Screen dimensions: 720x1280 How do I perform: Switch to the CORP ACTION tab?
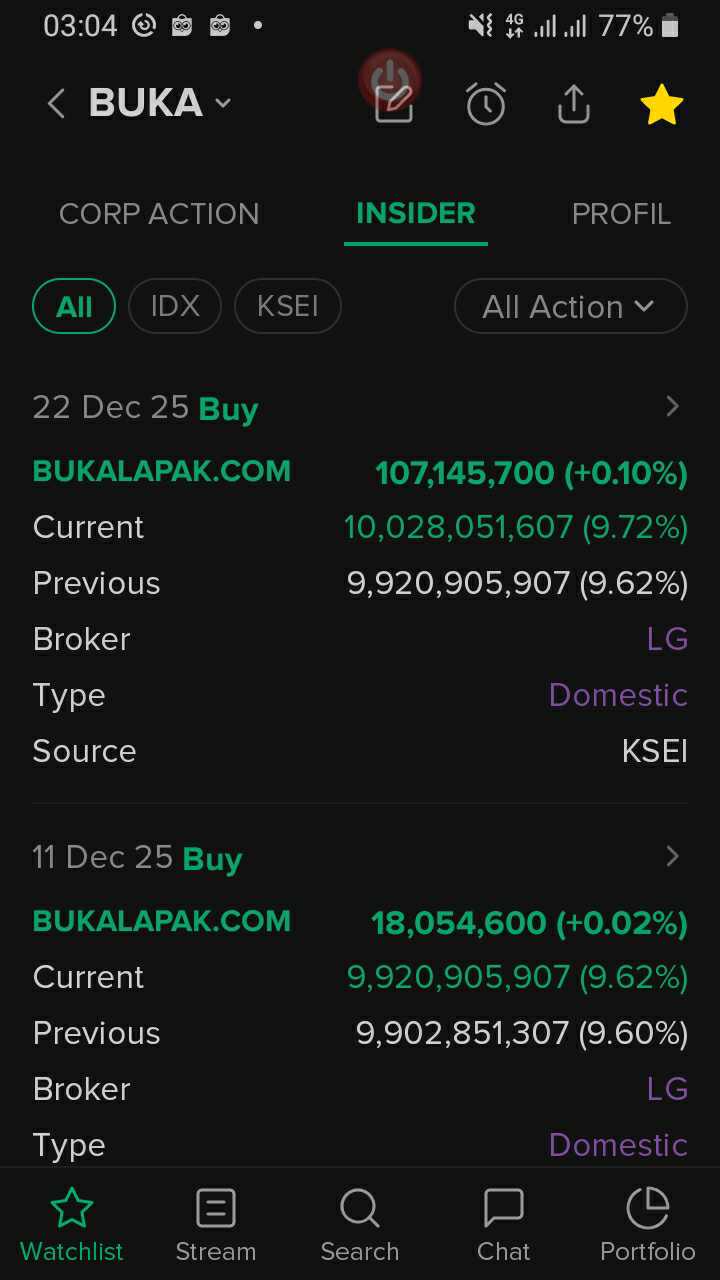[x=159, y=214]
